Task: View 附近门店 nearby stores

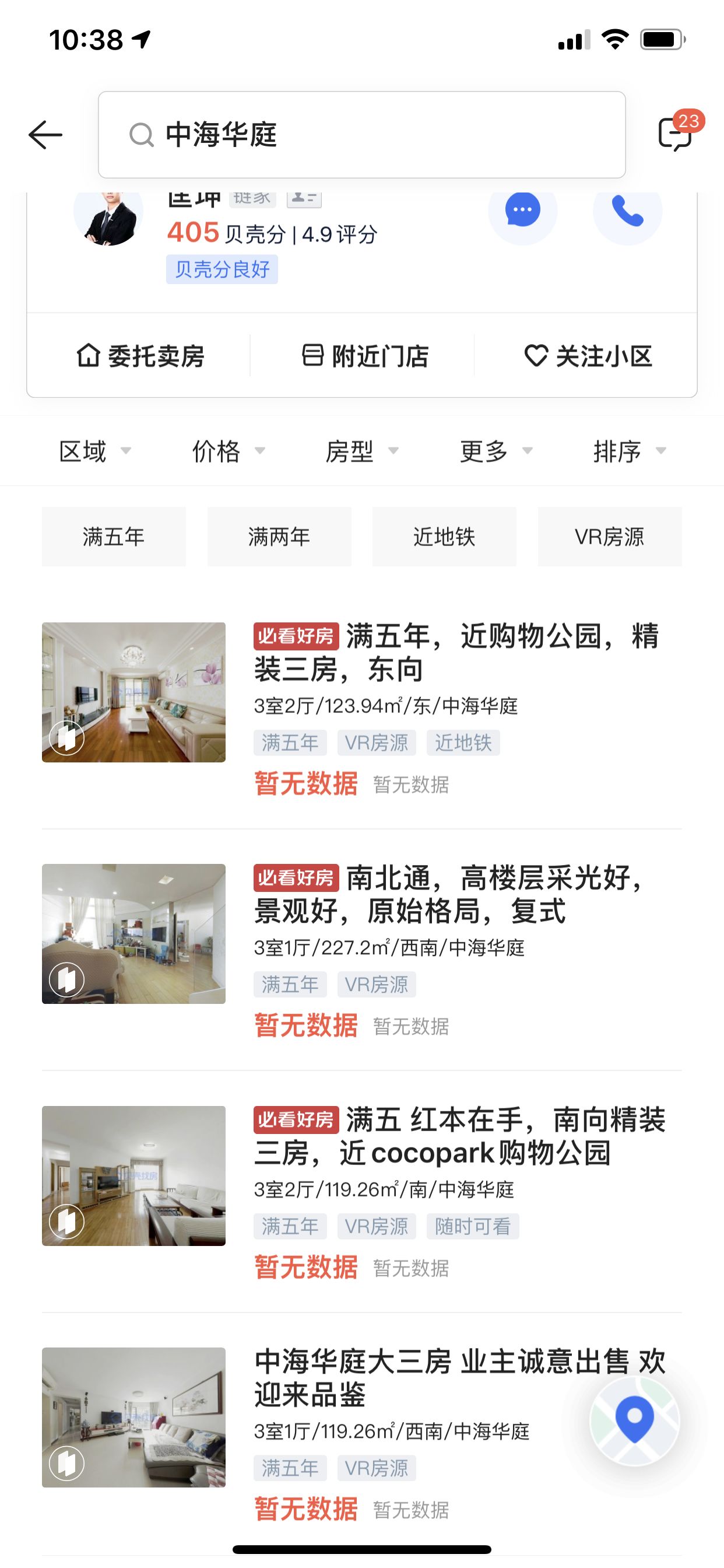Action: tap(365, 356)
